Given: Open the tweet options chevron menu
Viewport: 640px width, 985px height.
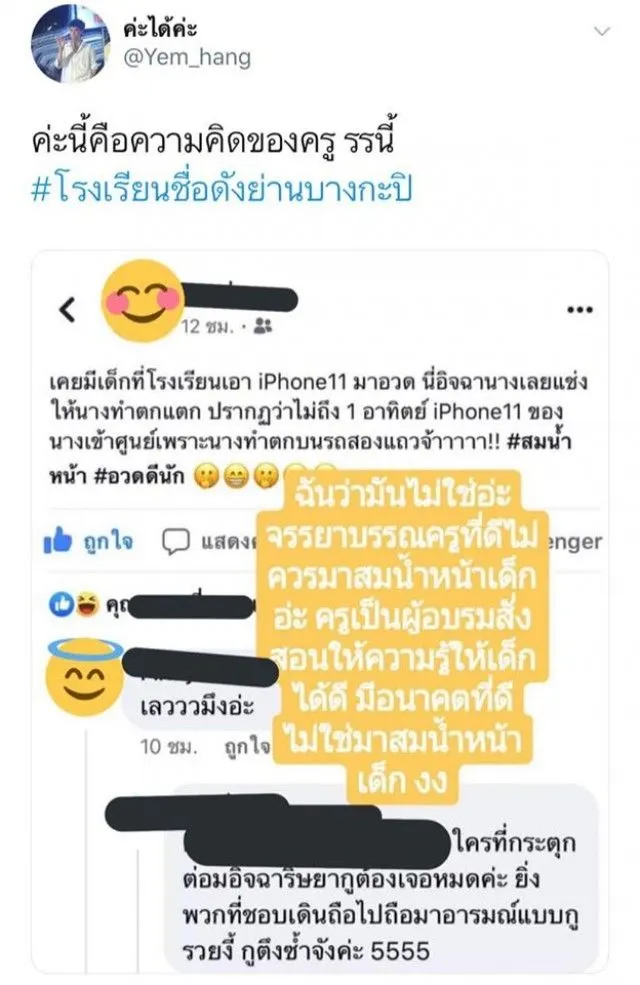Looking at the screenshot, I should pyautogui.click(x=602, y=31).
